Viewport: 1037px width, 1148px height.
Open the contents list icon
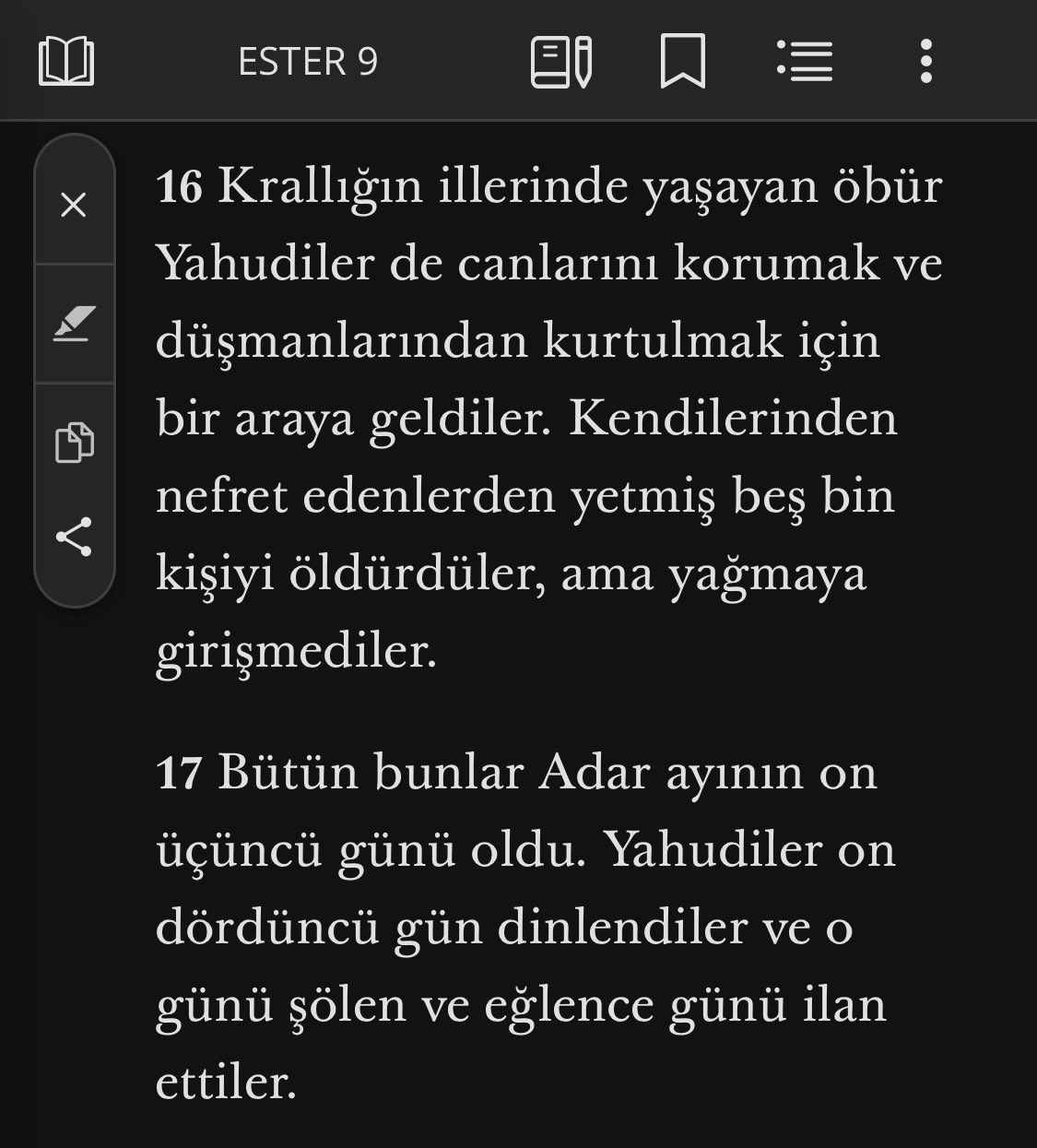tap(805, 62)
